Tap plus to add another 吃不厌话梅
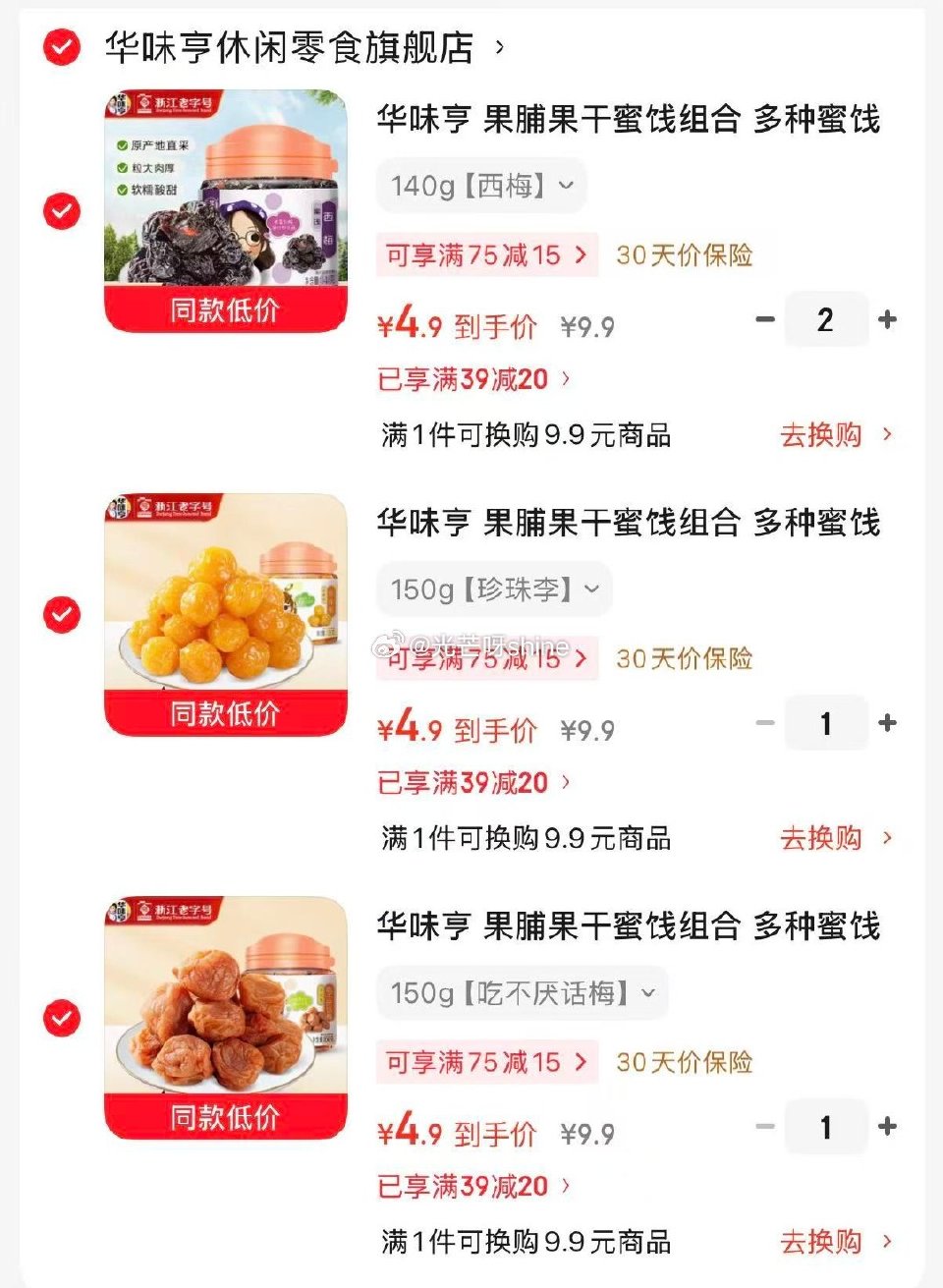943x1288 pixels. coord(887,1127)
